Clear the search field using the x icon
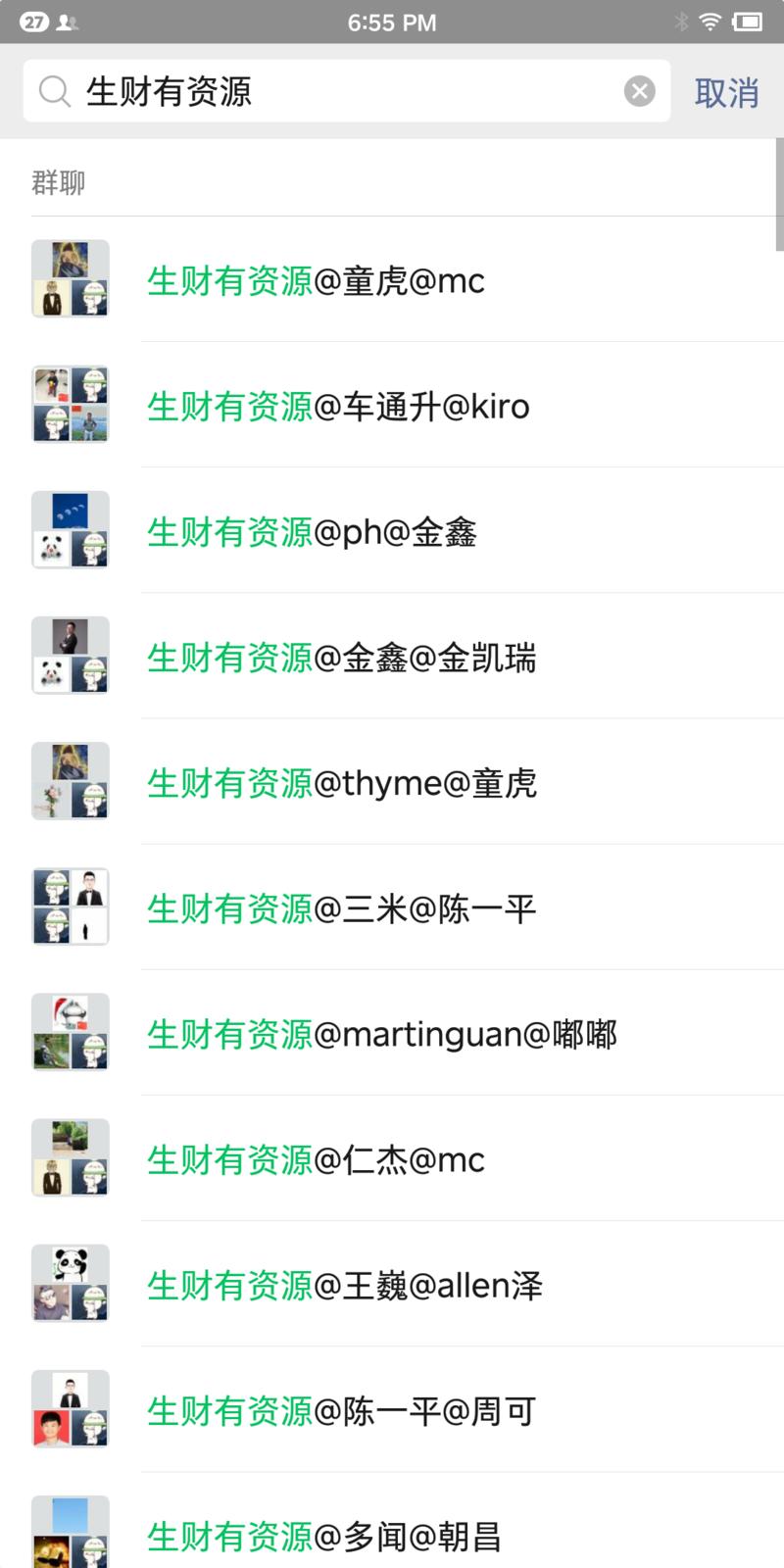 click(x=641, y=91)
